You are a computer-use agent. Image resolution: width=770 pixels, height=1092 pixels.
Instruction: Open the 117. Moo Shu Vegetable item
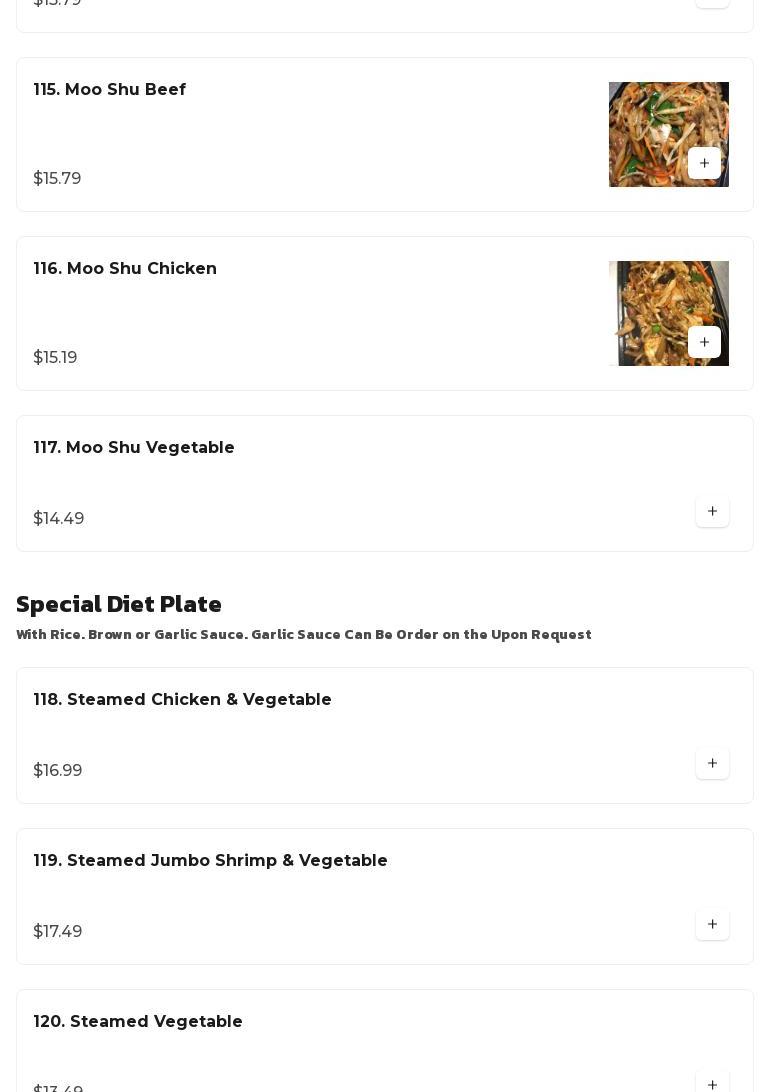point(134,448)
